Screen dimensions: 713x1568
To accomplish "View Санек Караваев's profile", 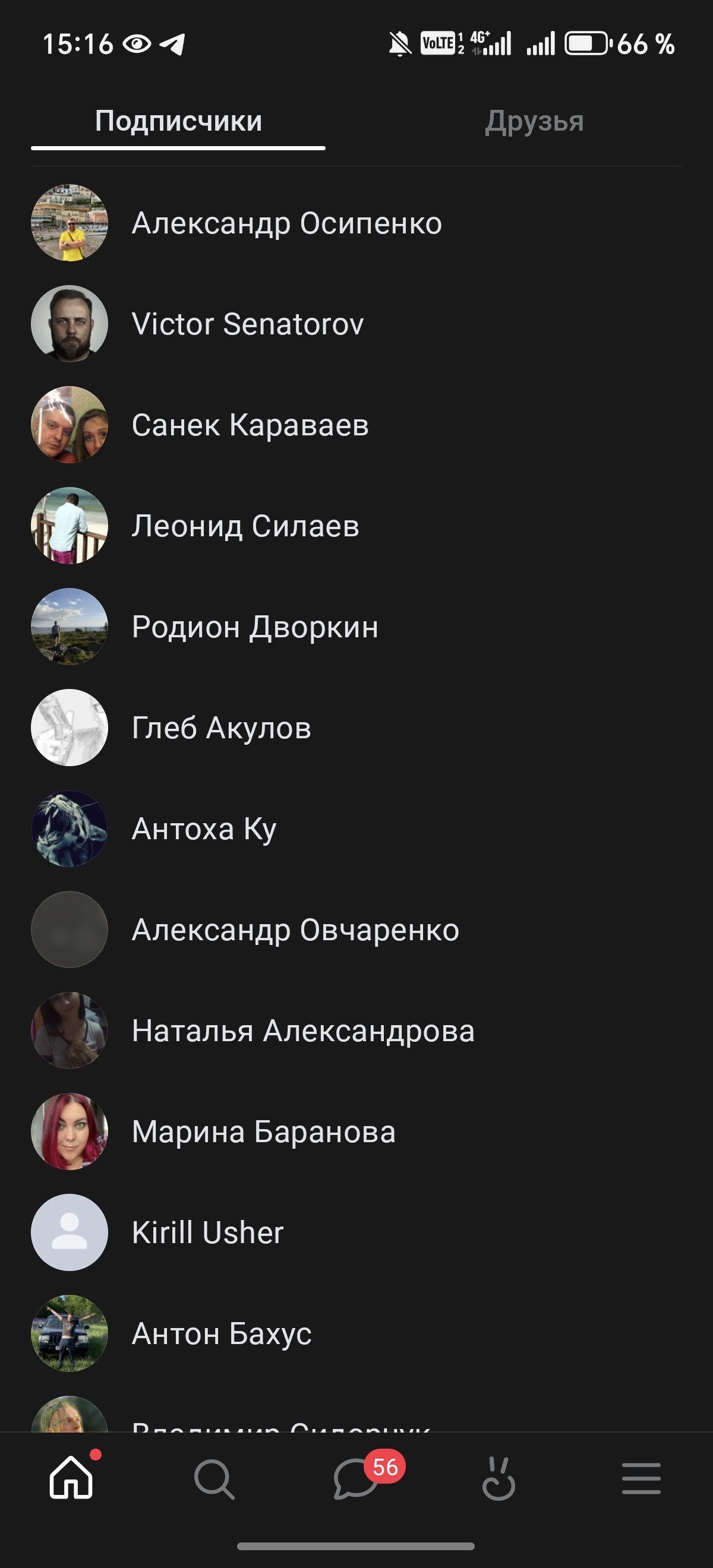I will point(250,425).
